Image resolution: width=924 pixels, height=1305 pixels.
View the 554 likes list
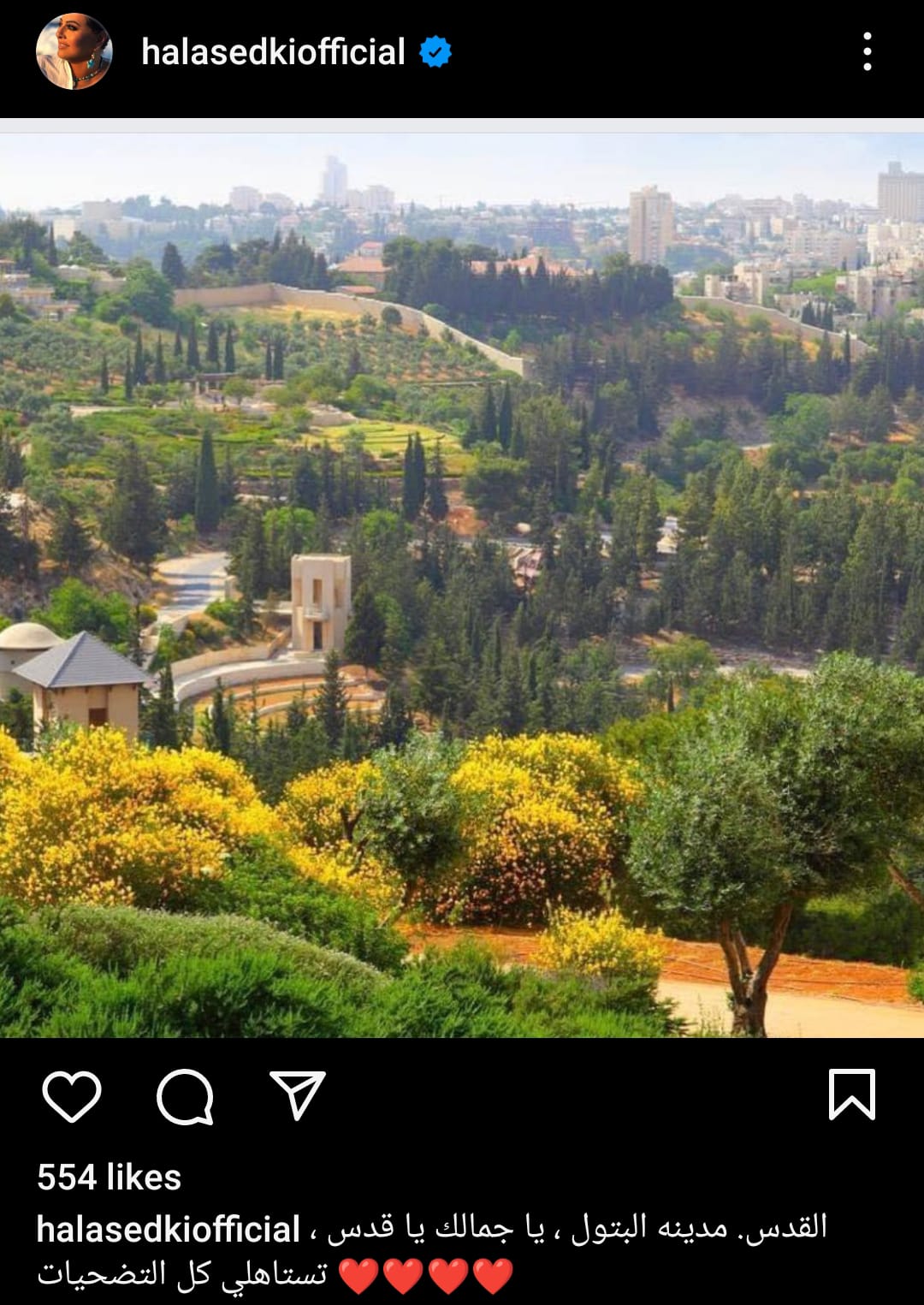pos(110,1177)
